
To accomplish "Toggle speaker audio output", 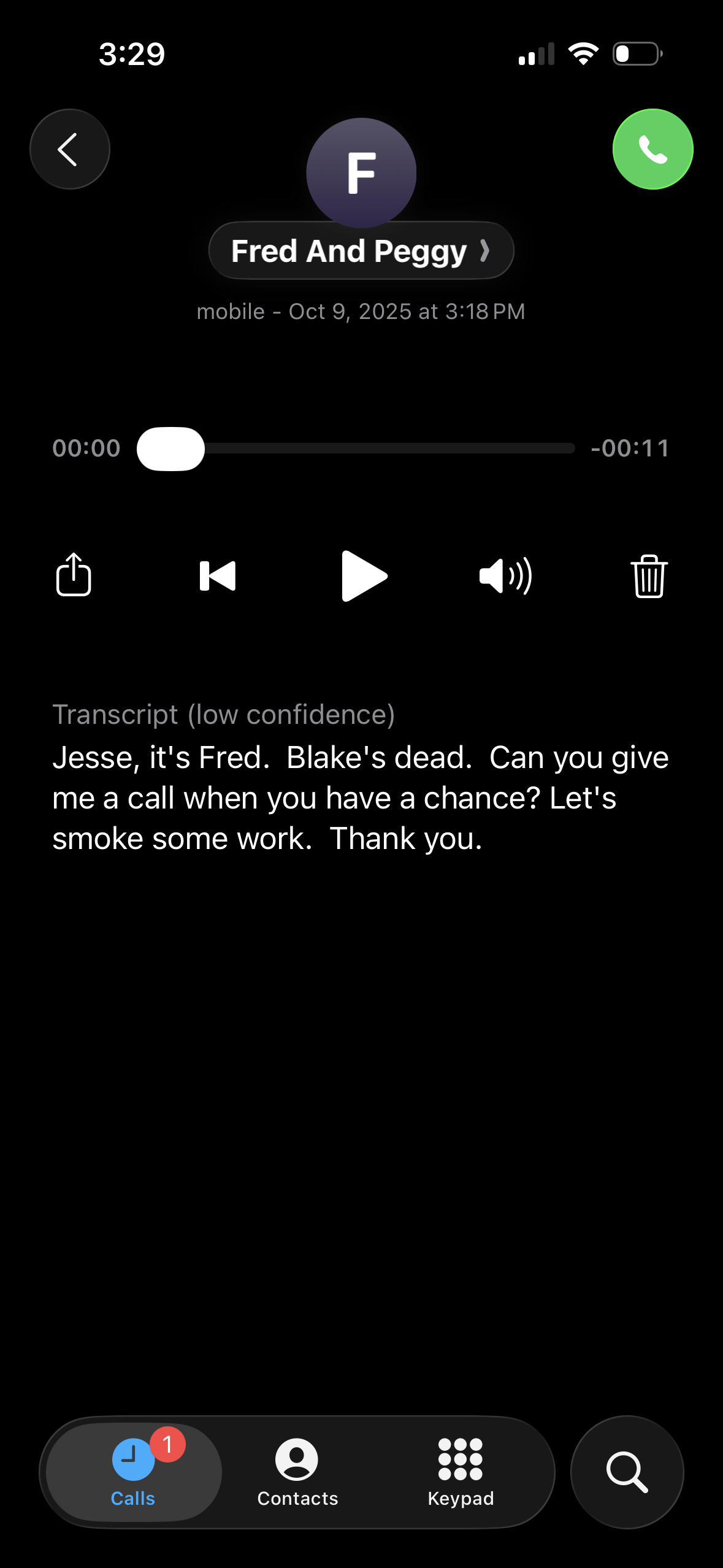I will coord(505,576).
